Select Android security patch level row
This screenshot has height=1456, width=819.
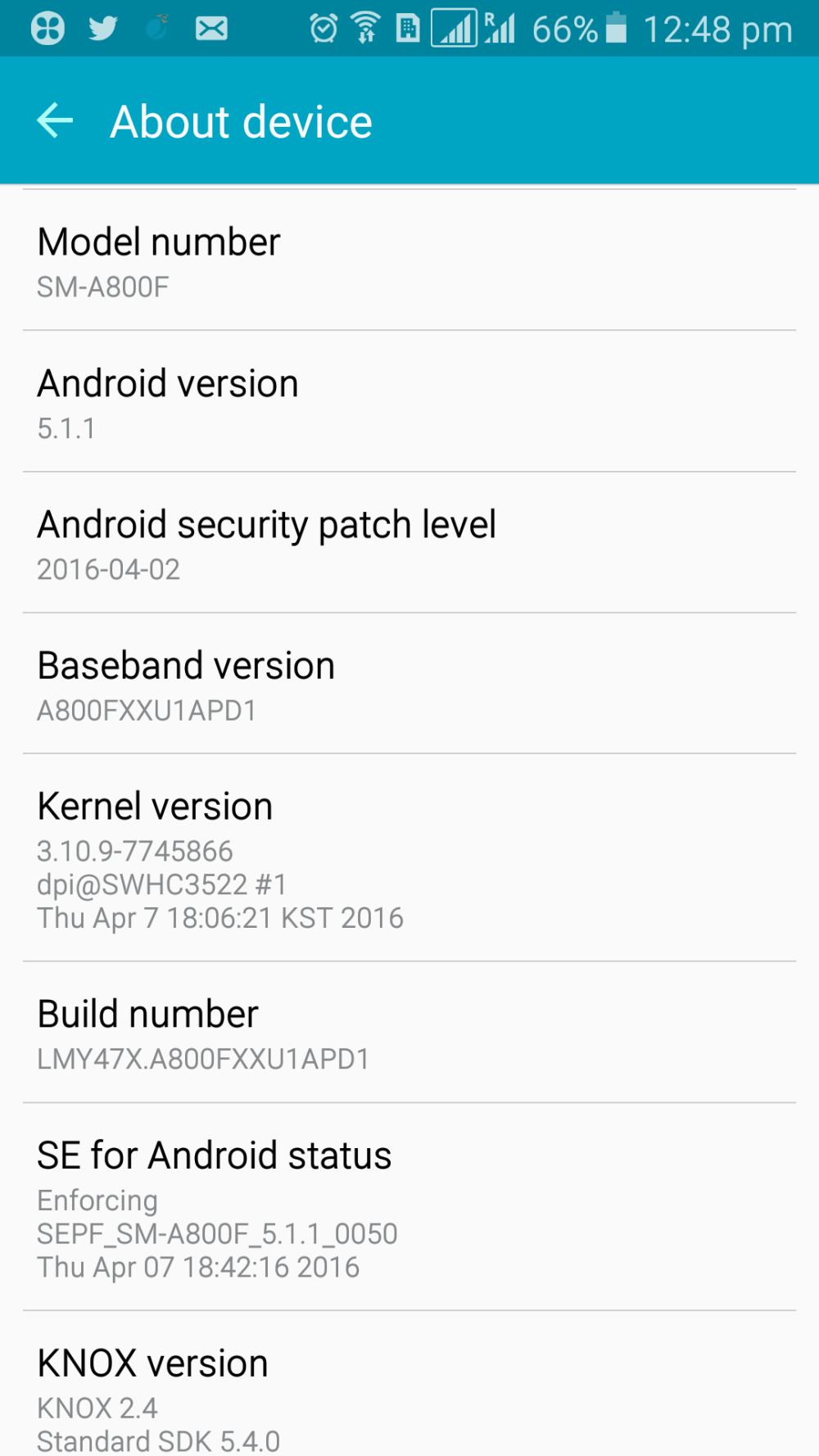tap(409, 544)
